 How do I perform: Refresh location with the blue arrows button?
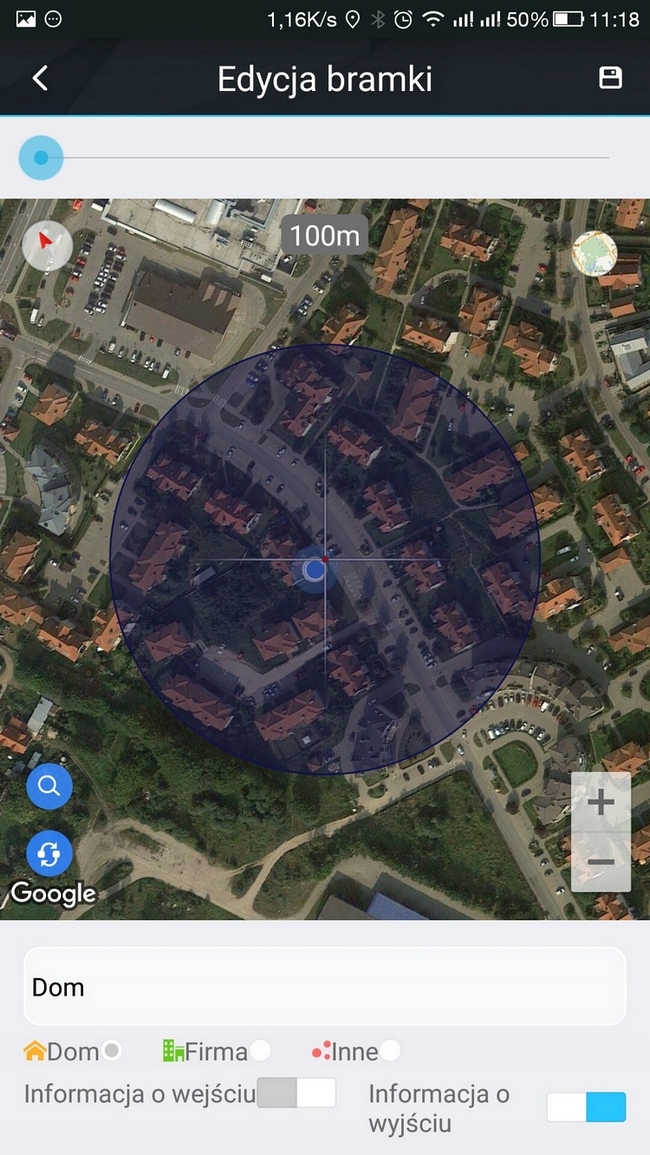[x=49, y=853]
